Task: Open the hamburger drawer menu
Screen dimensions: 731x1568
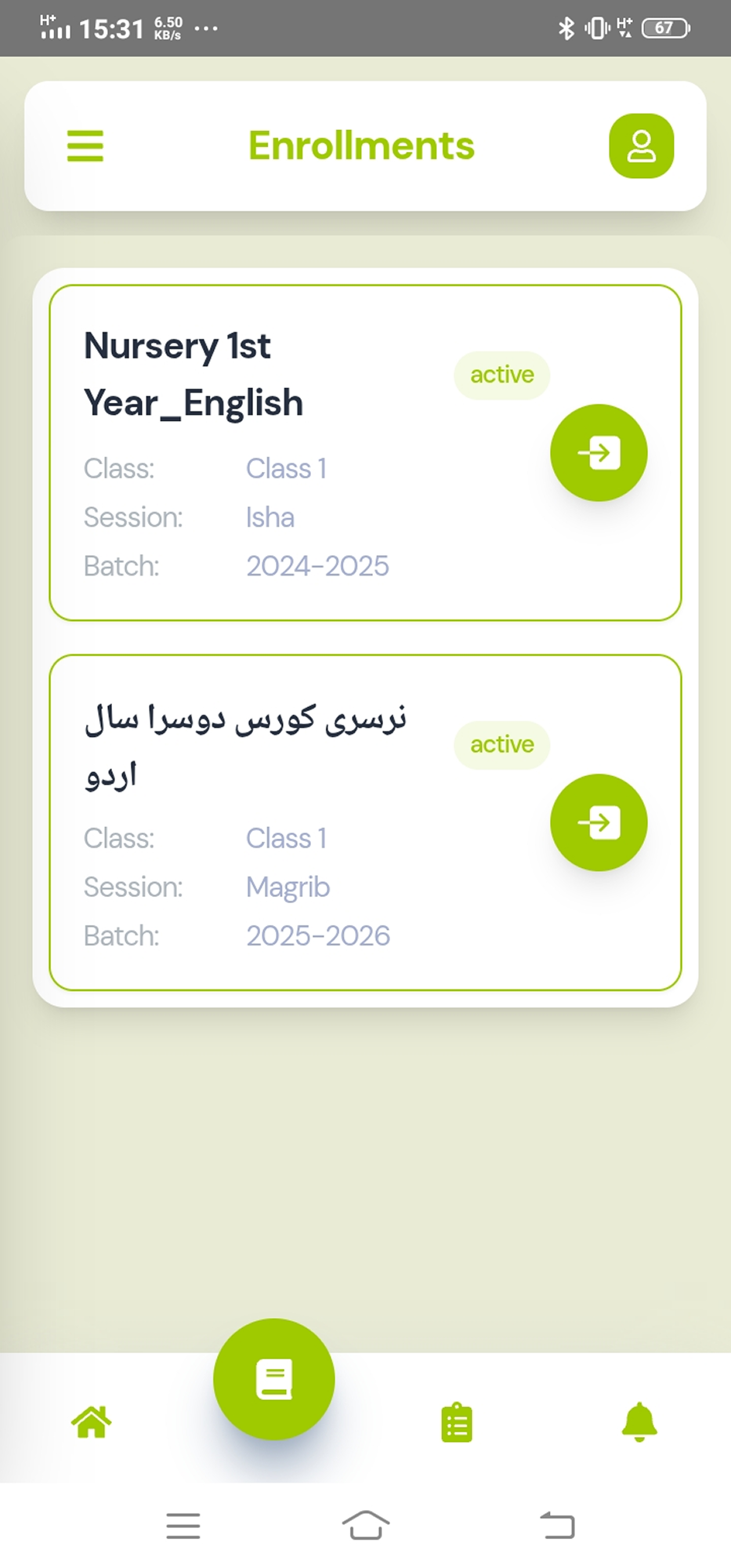Action: (x=85, y=146)
